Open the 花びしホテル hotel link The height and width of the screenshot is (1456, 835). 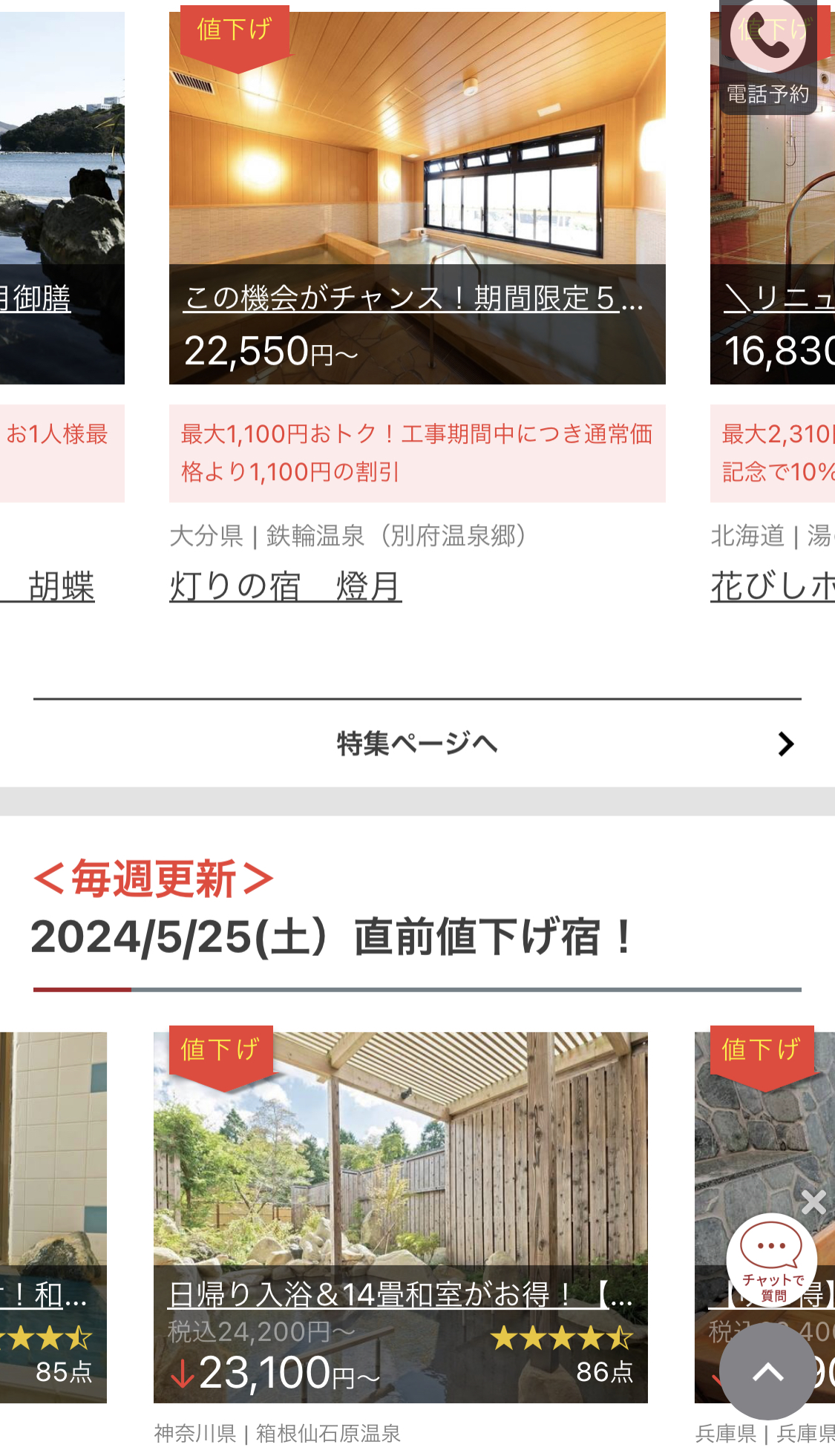pyautogui.click(x=772, y=587)
